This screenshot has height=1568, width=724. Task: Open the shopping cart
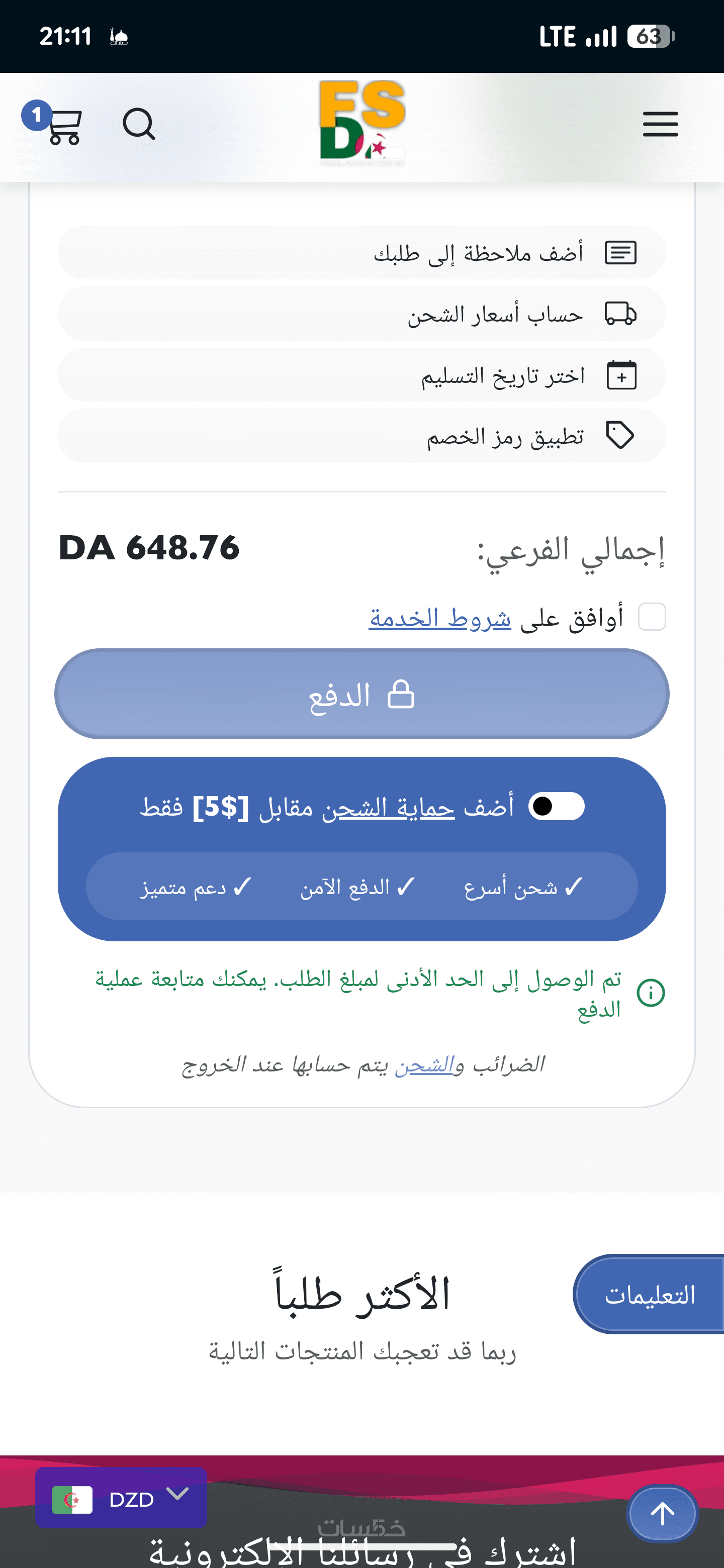[x=62, y=126]
